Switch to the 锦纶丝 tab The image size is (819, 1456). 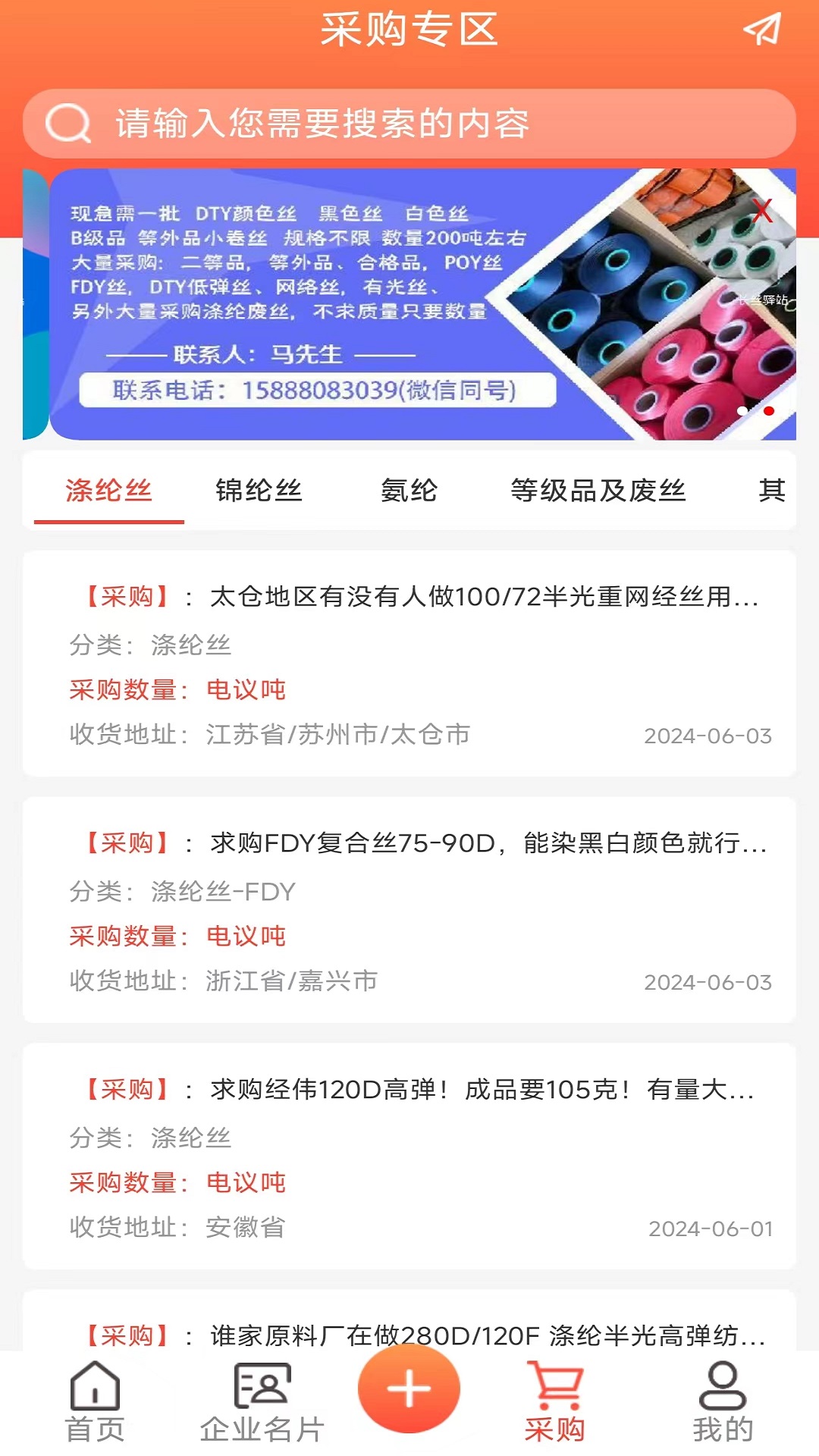(x=259, y=491)
